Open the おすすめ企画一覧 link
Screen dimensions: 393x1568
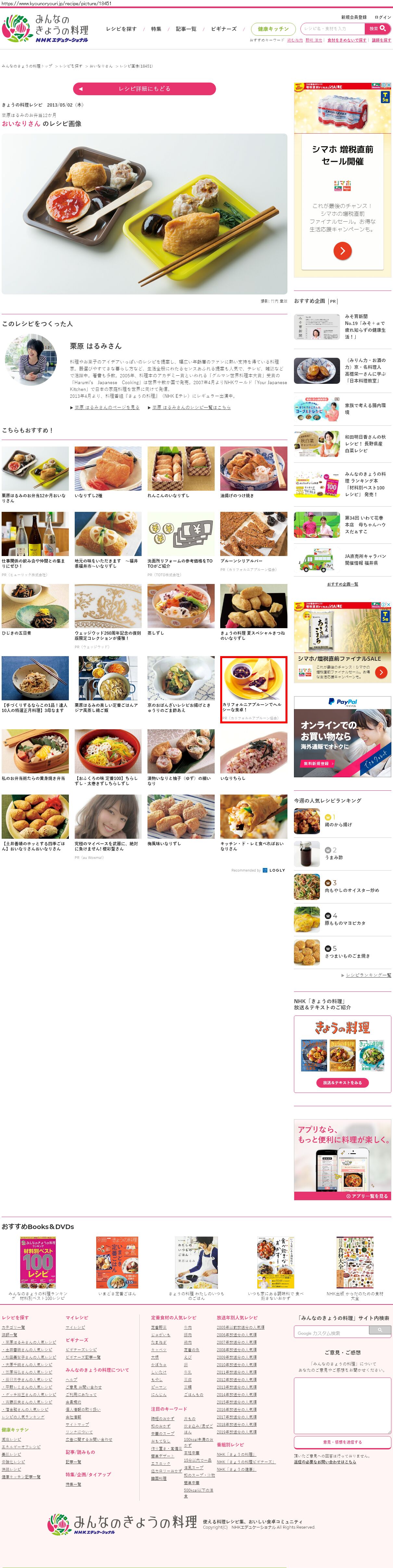[x=343, y=584]
